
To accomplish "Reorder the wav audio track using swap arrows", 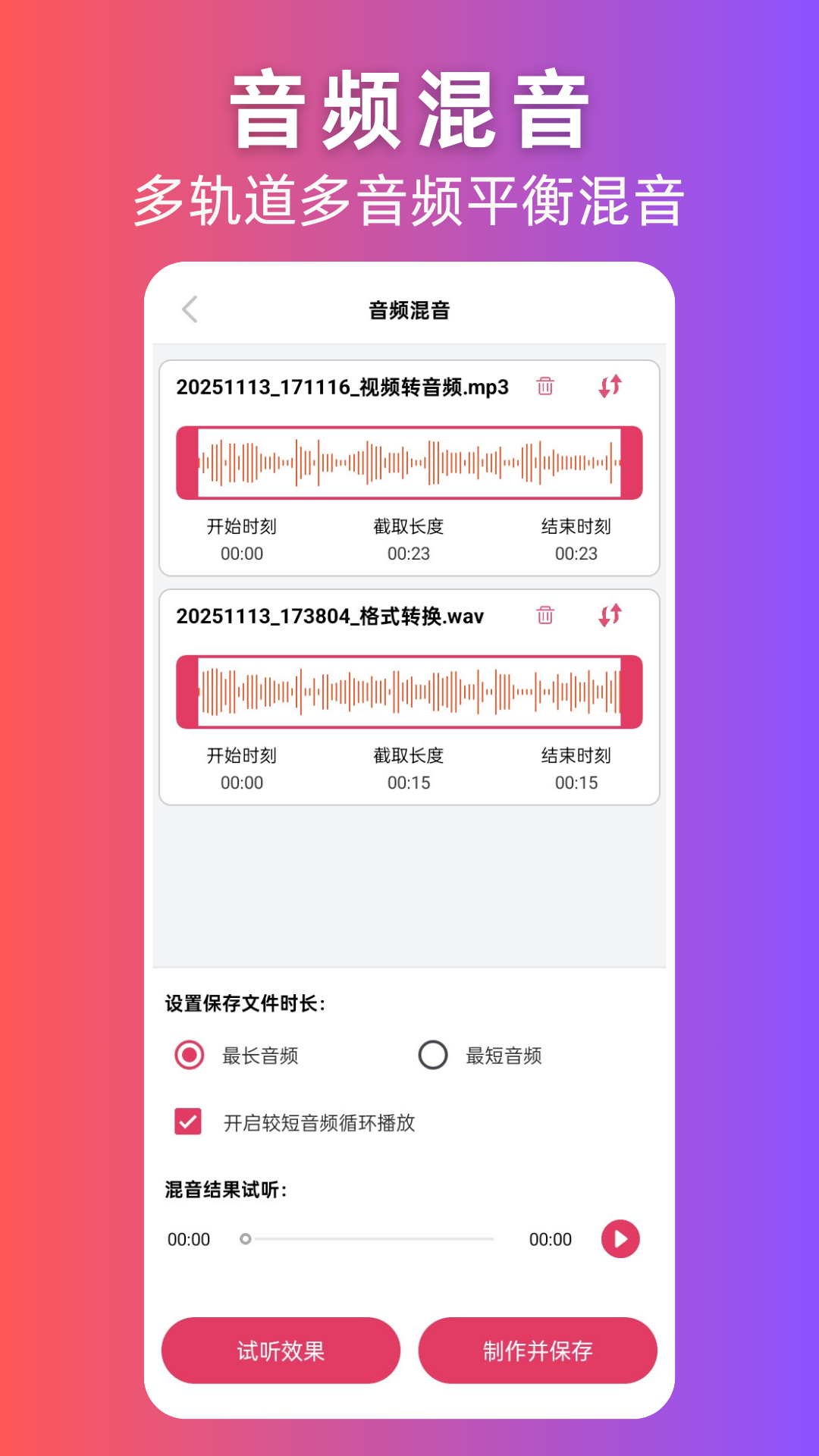I will point(609,617).
